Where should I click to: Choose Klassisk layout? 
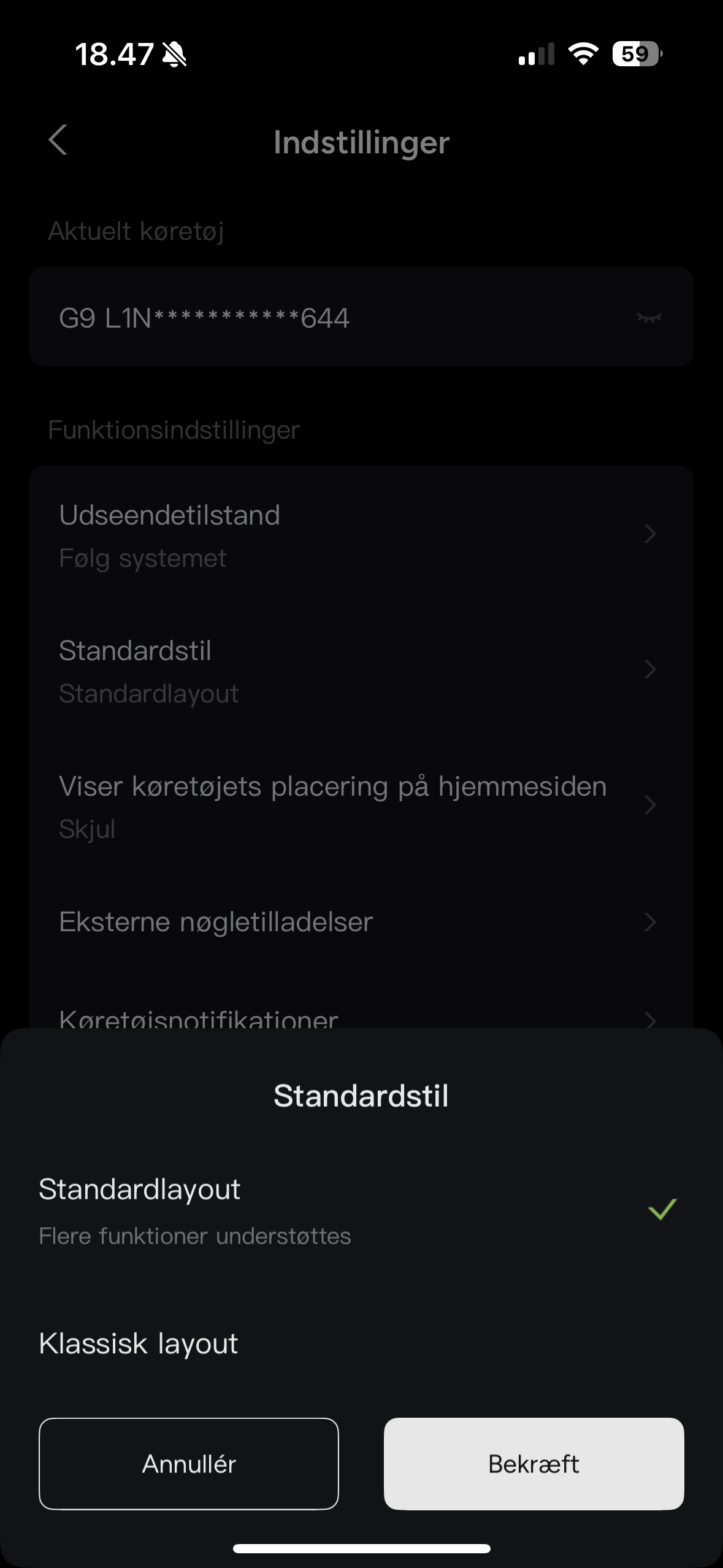[x=361, y=1343]
